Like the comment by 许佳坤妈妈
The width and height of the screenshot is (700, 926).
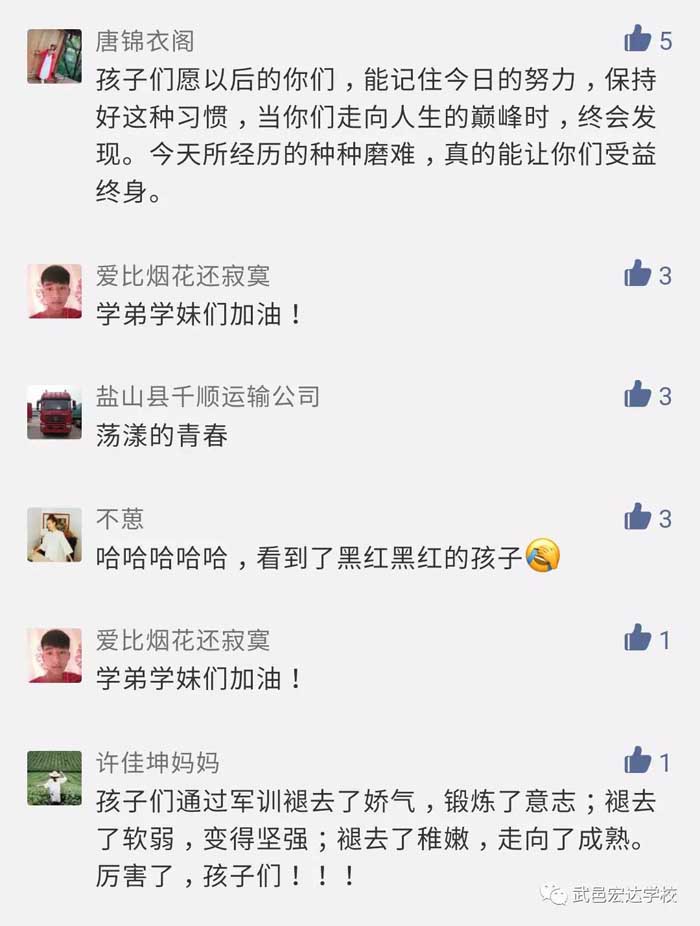tap(637, 761)
